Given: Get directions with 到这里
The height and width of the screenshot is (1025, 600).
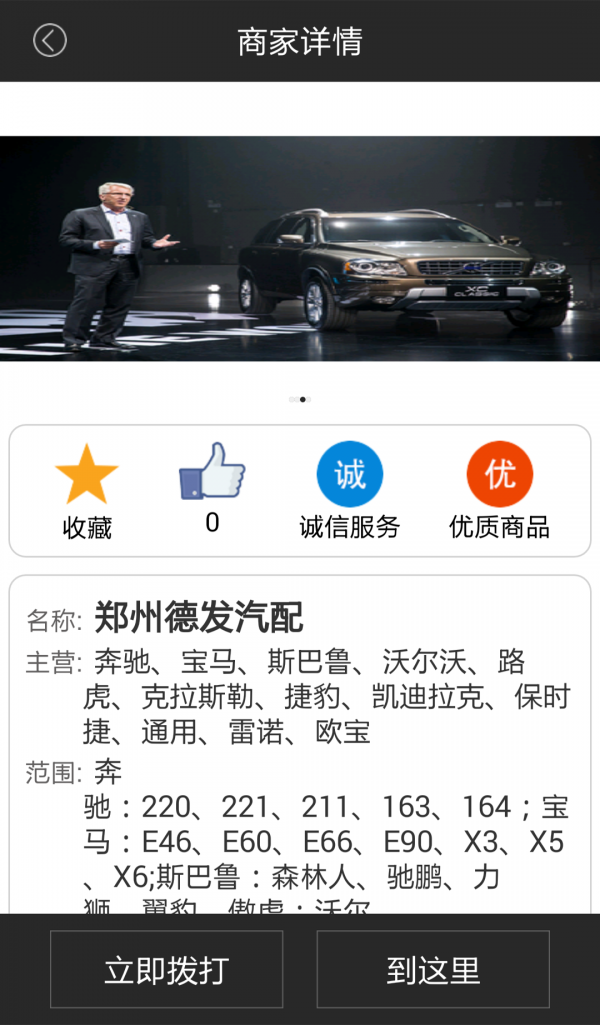Looking at the screenshot, I should (x=433, y=969).
